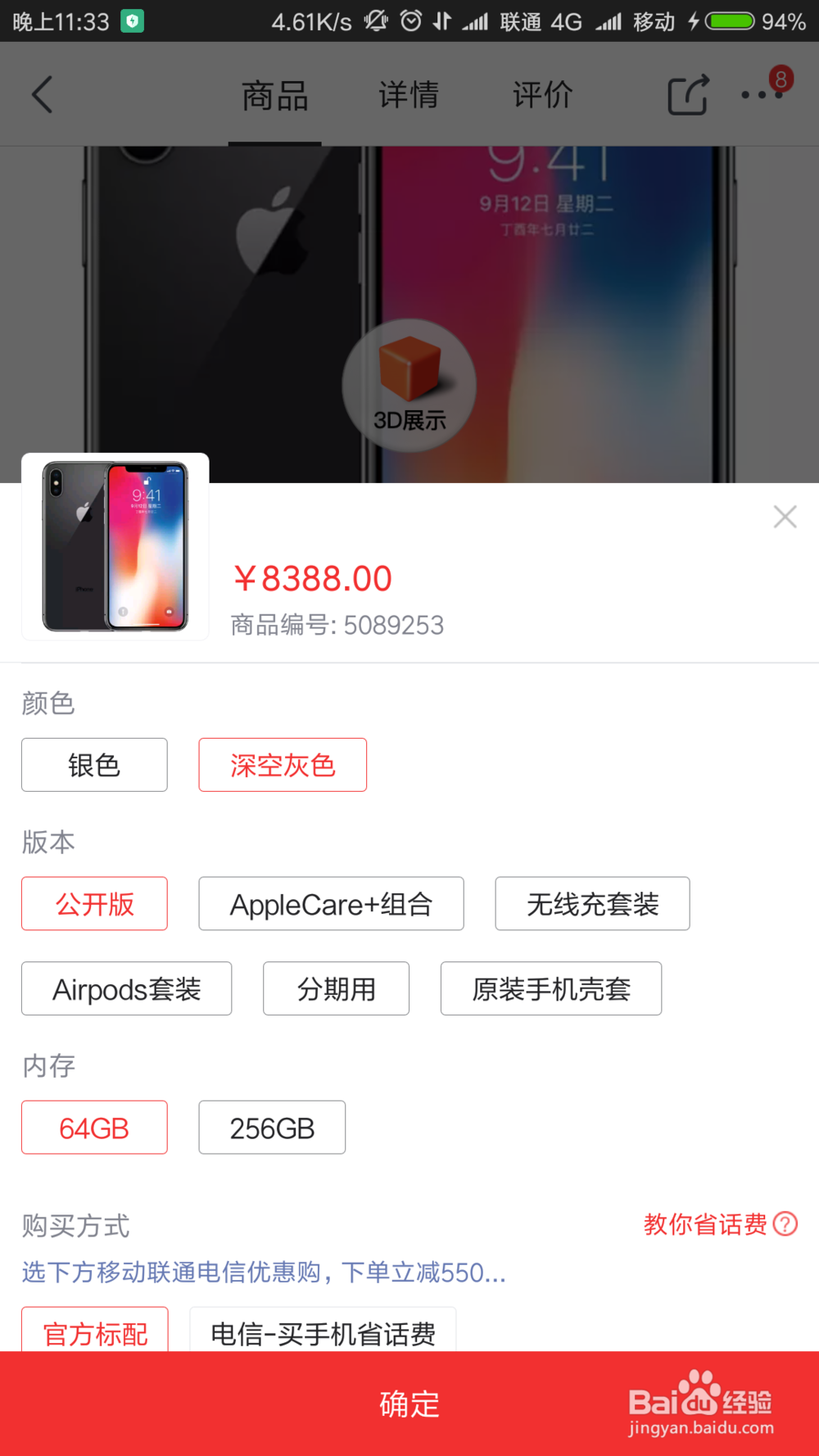Close the SKU panel with the X icon
This screenshot has width=819, height=1456.
[x=785, y=516]
